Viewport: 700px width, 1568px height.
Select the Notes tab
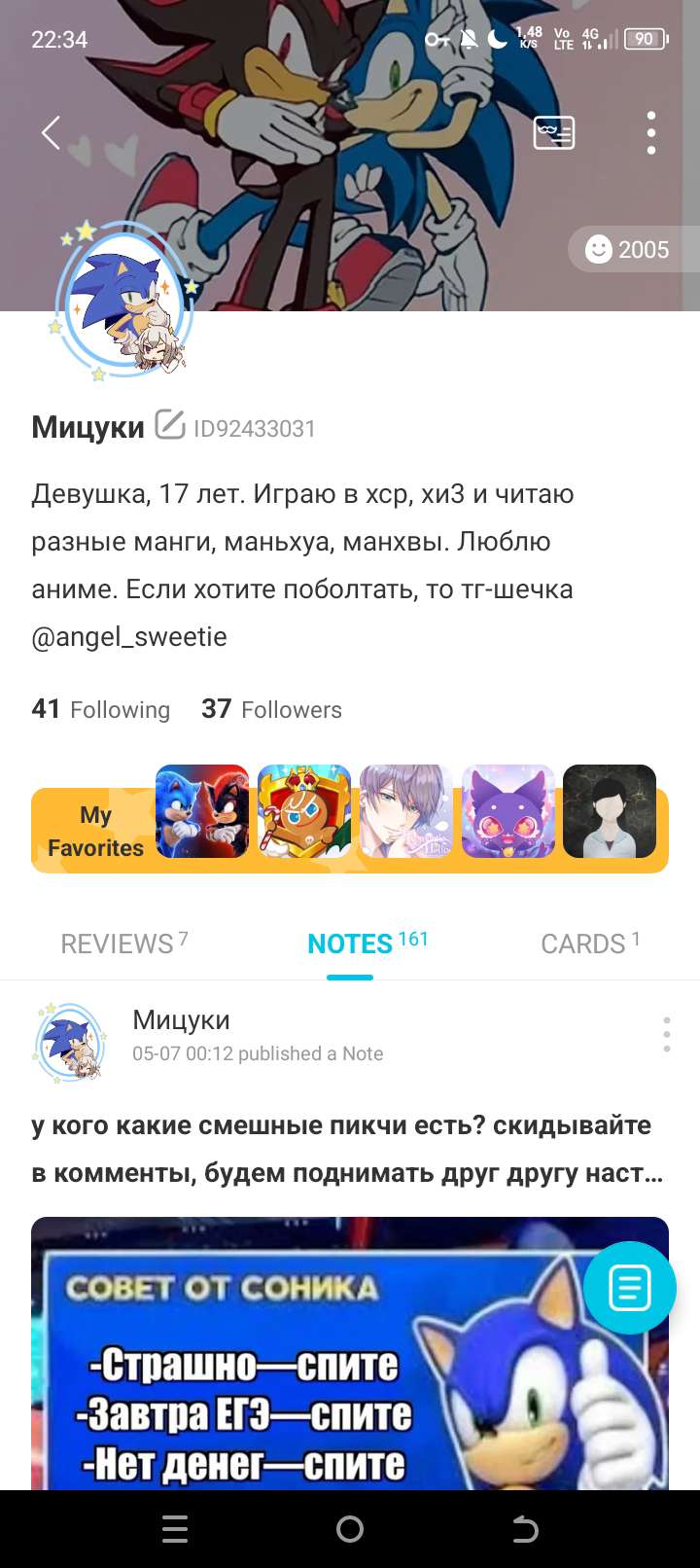pos(366,943)
